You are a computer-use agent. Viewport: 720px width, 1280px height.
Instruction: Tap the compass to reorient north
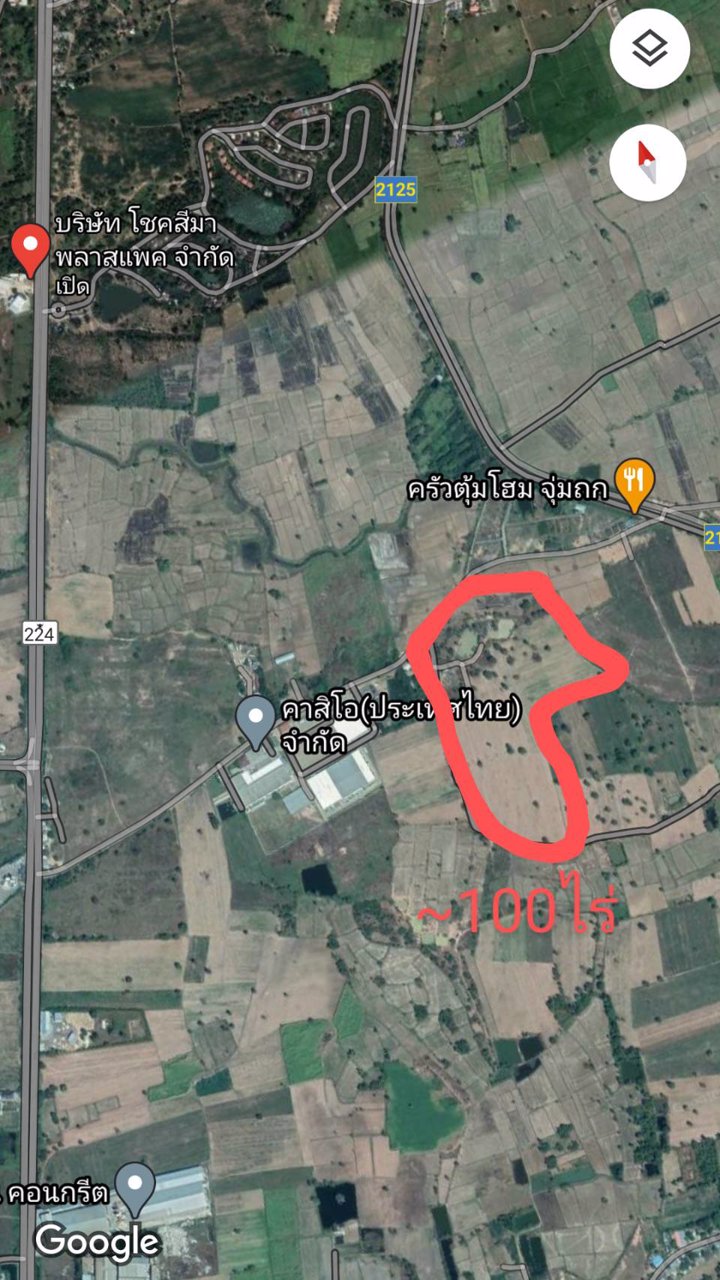[x=649, y=162]
